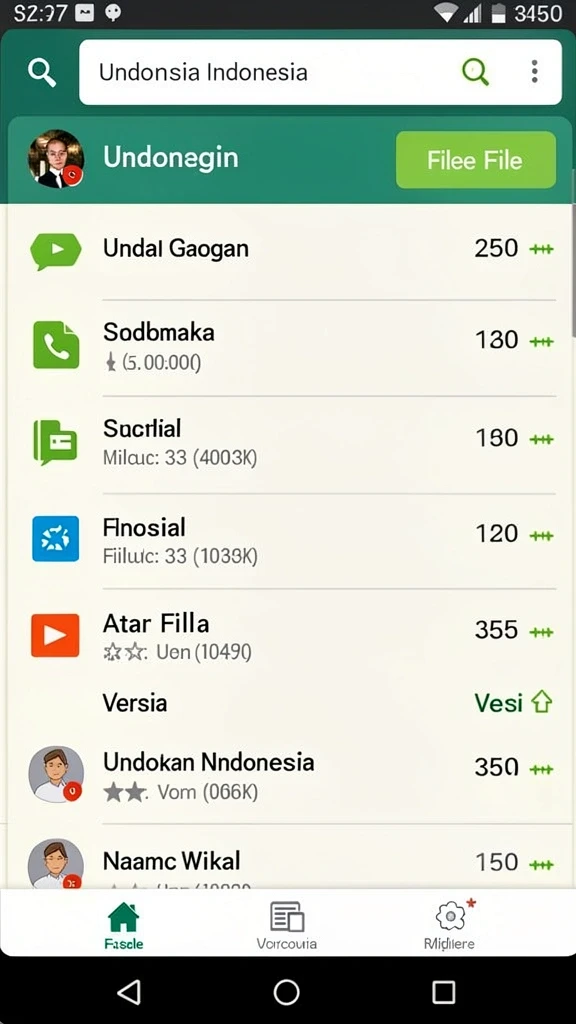The width and height of the screenshot is (576, 1024).
Task: Select the Sucrlial entry
Action: coord(291,444)
